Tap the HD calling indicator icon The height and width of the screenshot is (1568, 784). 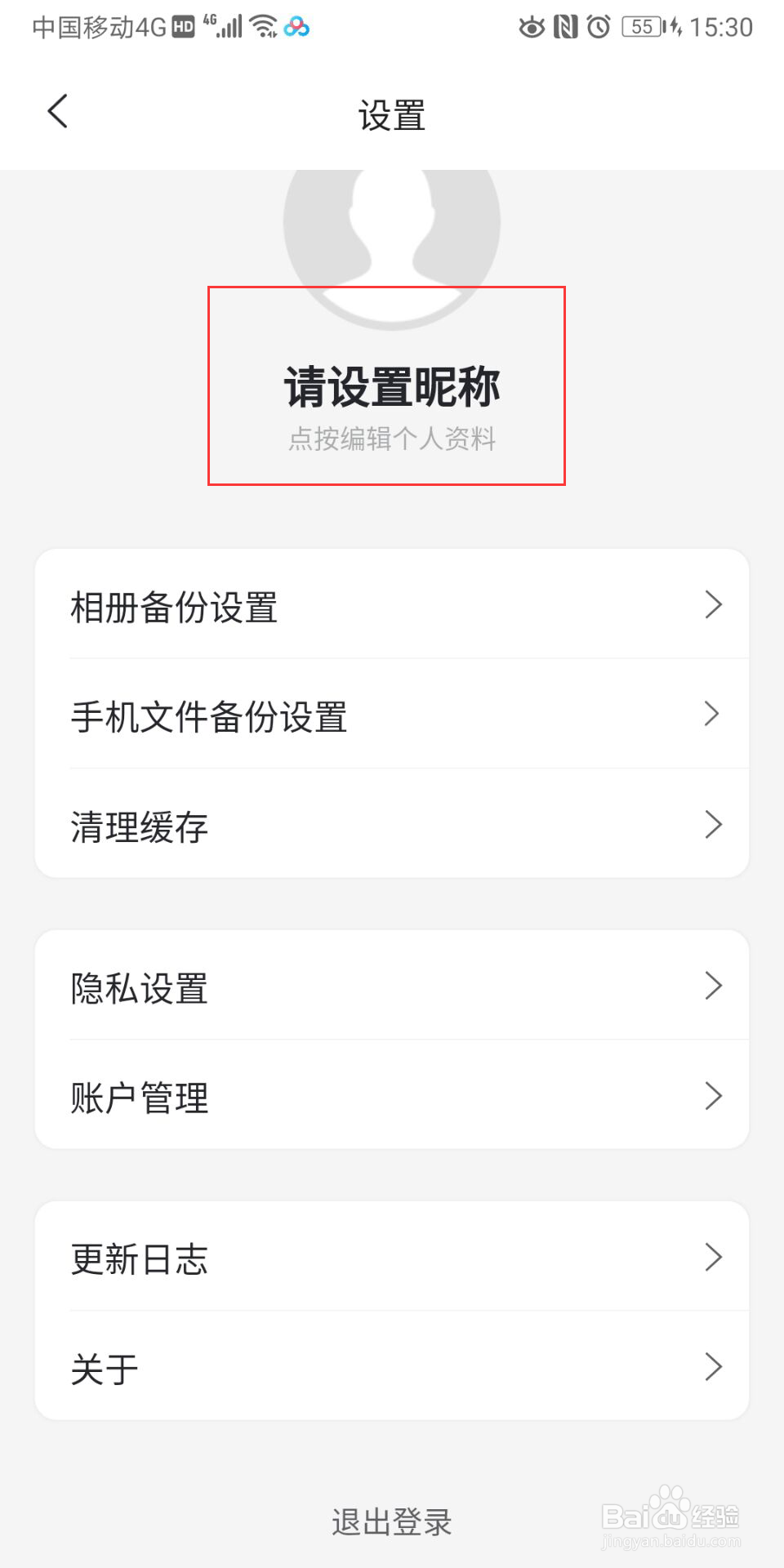pos(183,27)
